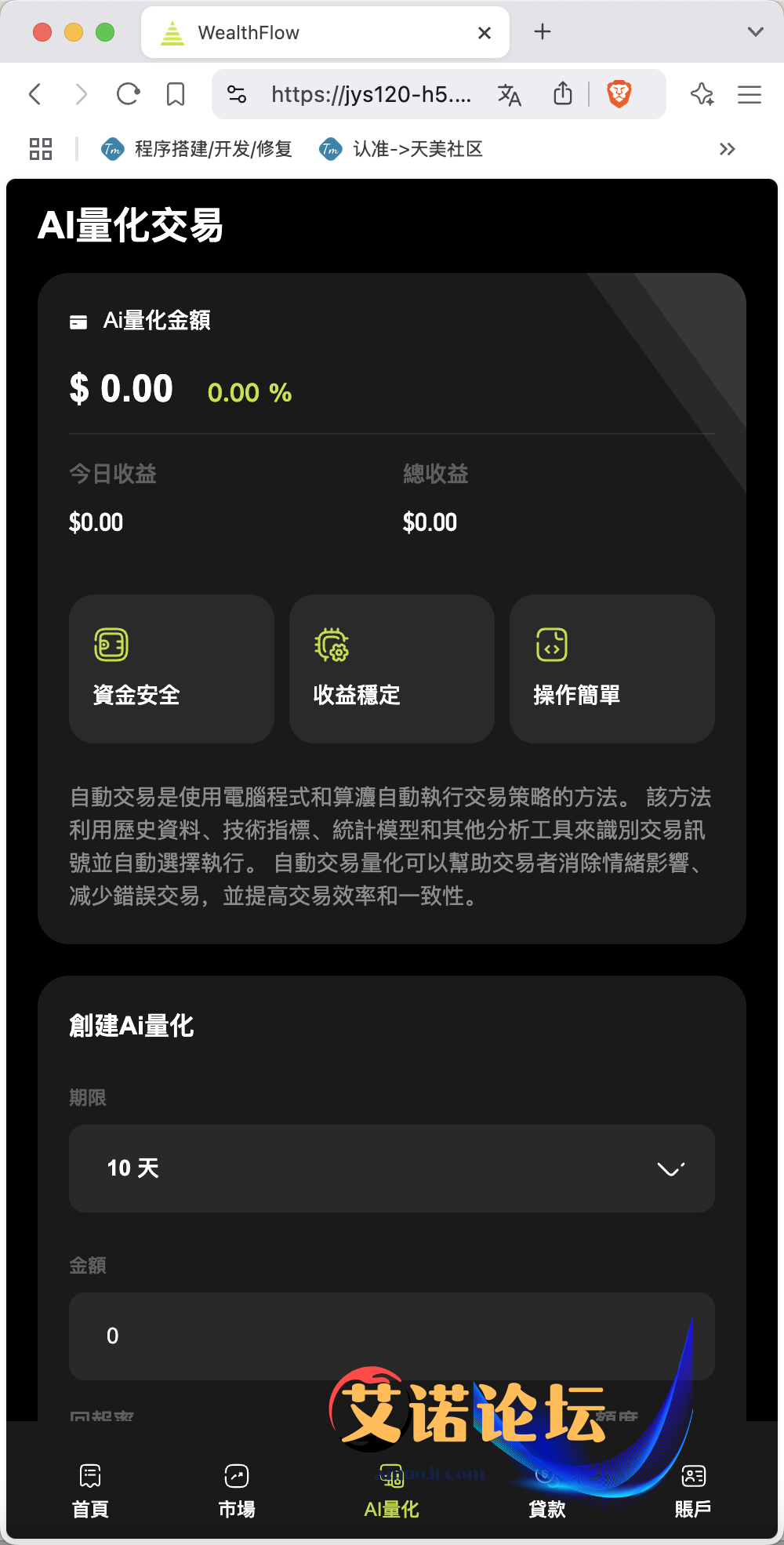Show more bookmarks with the double chevron
Screen dimensions: 784x1545
click(x=727, y=149)
